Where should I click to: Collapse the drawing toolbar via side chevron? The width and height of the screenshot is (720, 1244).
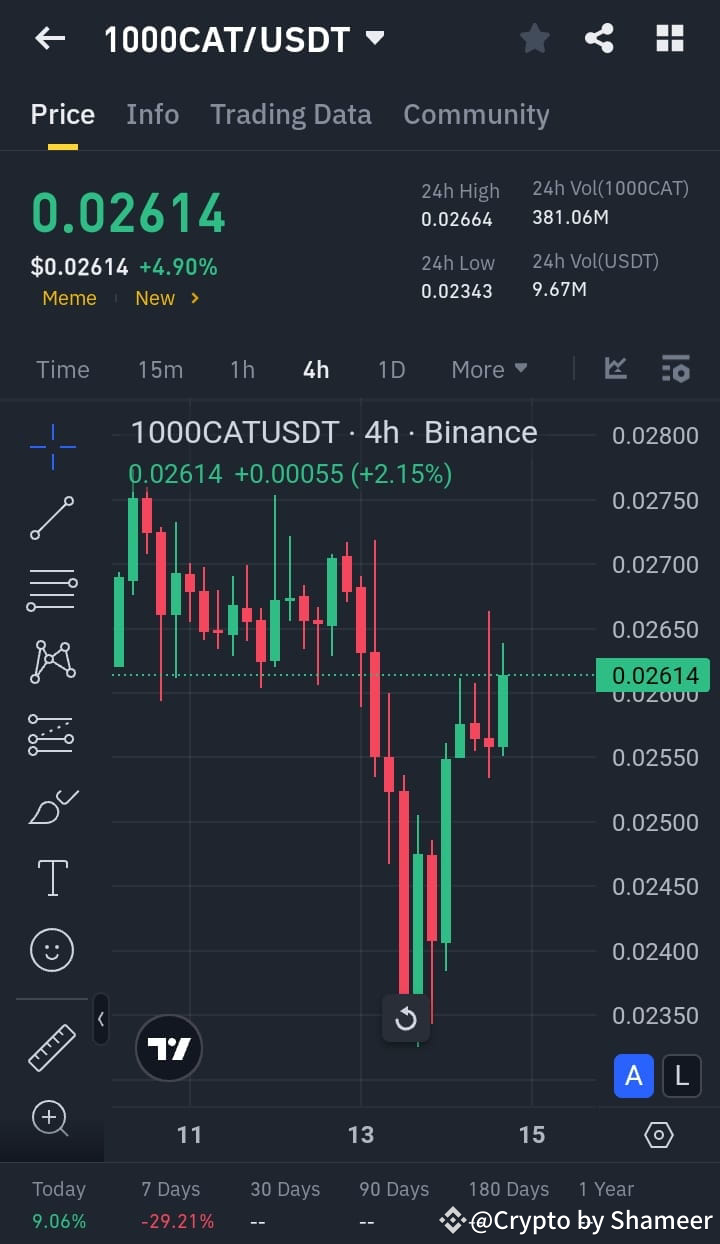click(101, 1019)
